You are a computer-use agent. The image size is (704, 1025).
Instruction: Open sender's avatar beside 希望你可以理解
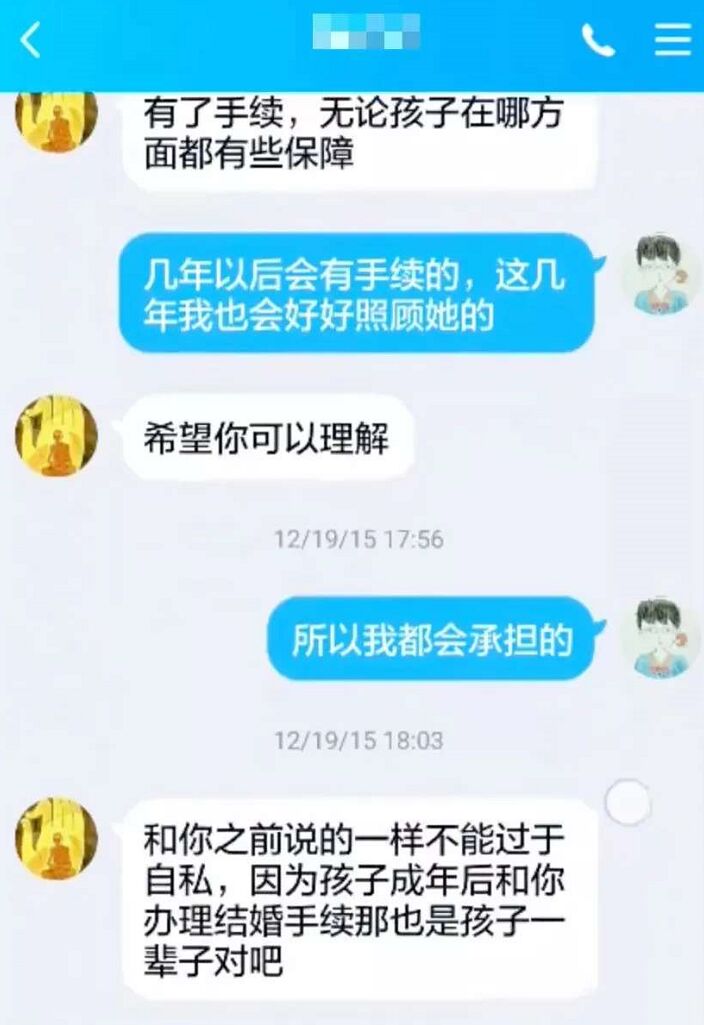[x=56, y=436]
